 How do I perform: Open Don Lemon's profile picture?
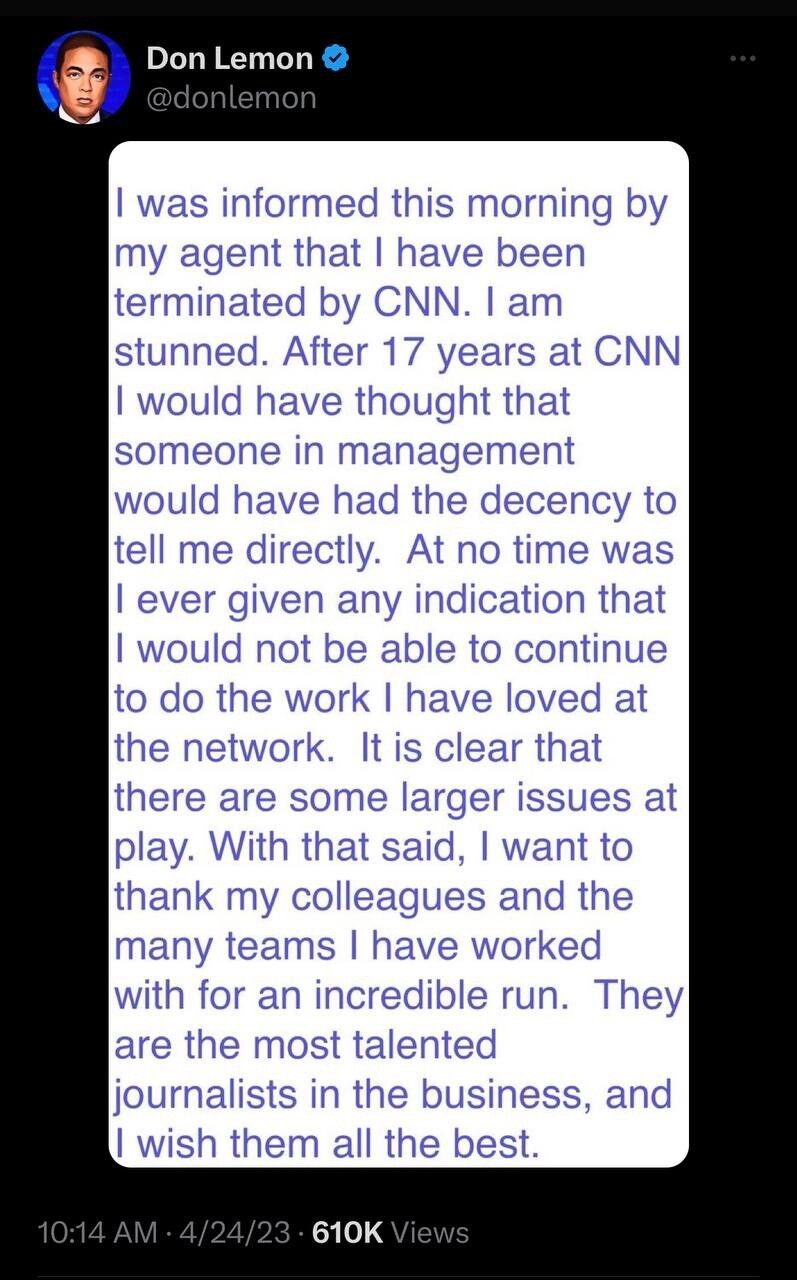85,78
